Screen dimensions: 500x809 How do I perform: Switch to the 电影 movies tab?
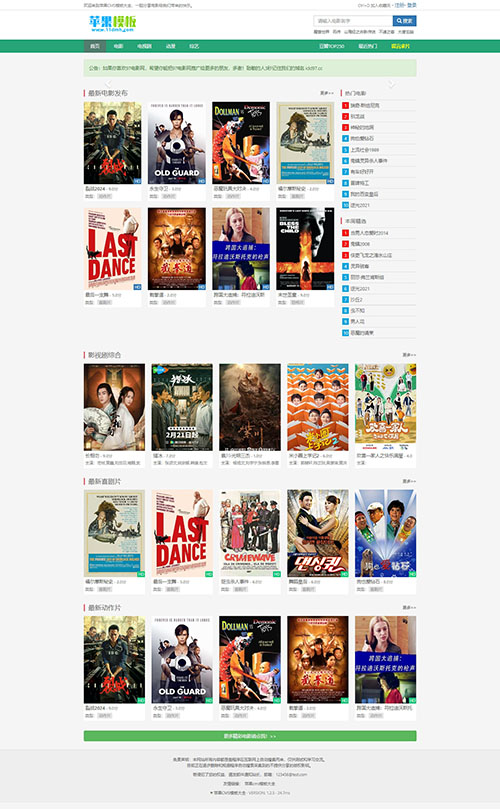(119, 46)
